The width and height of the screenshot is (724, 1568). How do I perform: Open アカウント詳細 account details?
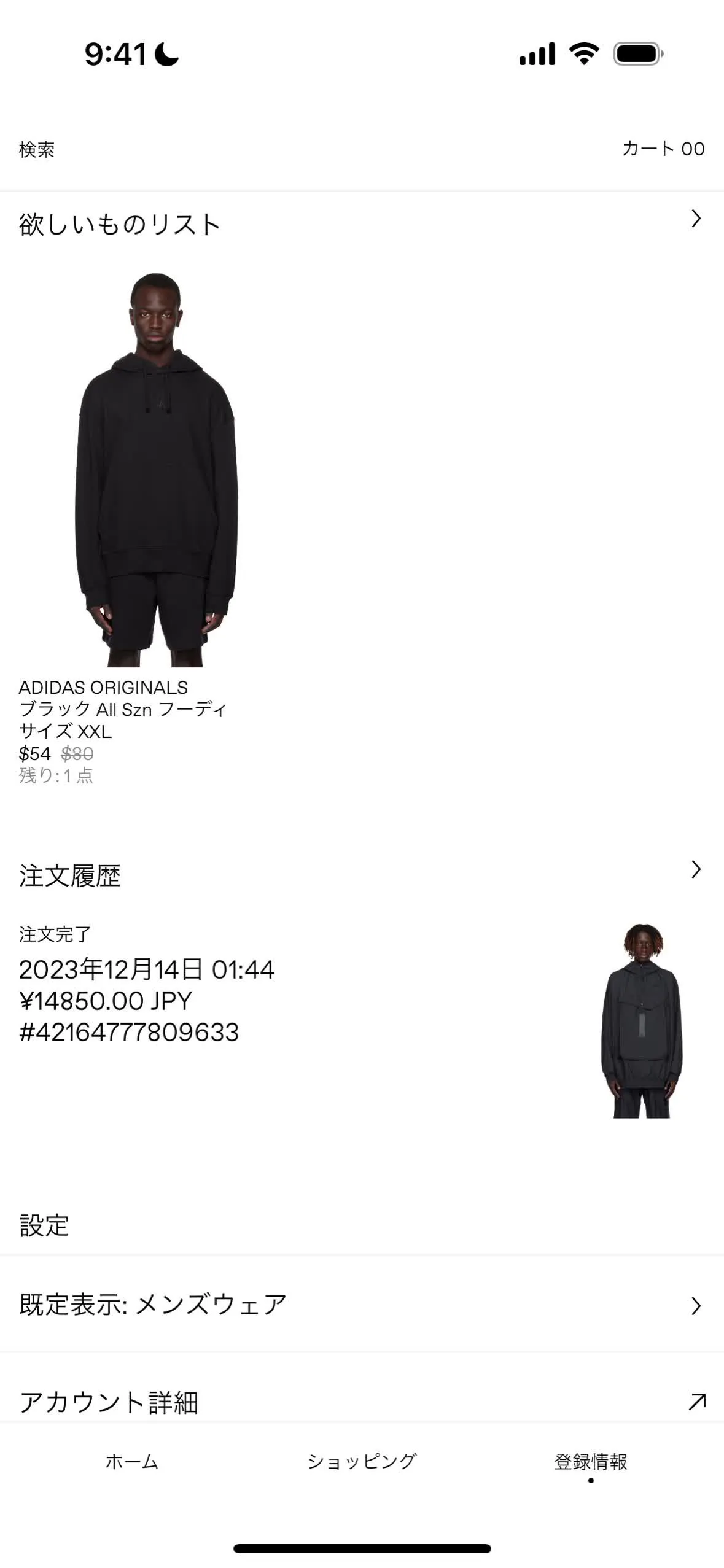click(x=361, y=1402)
